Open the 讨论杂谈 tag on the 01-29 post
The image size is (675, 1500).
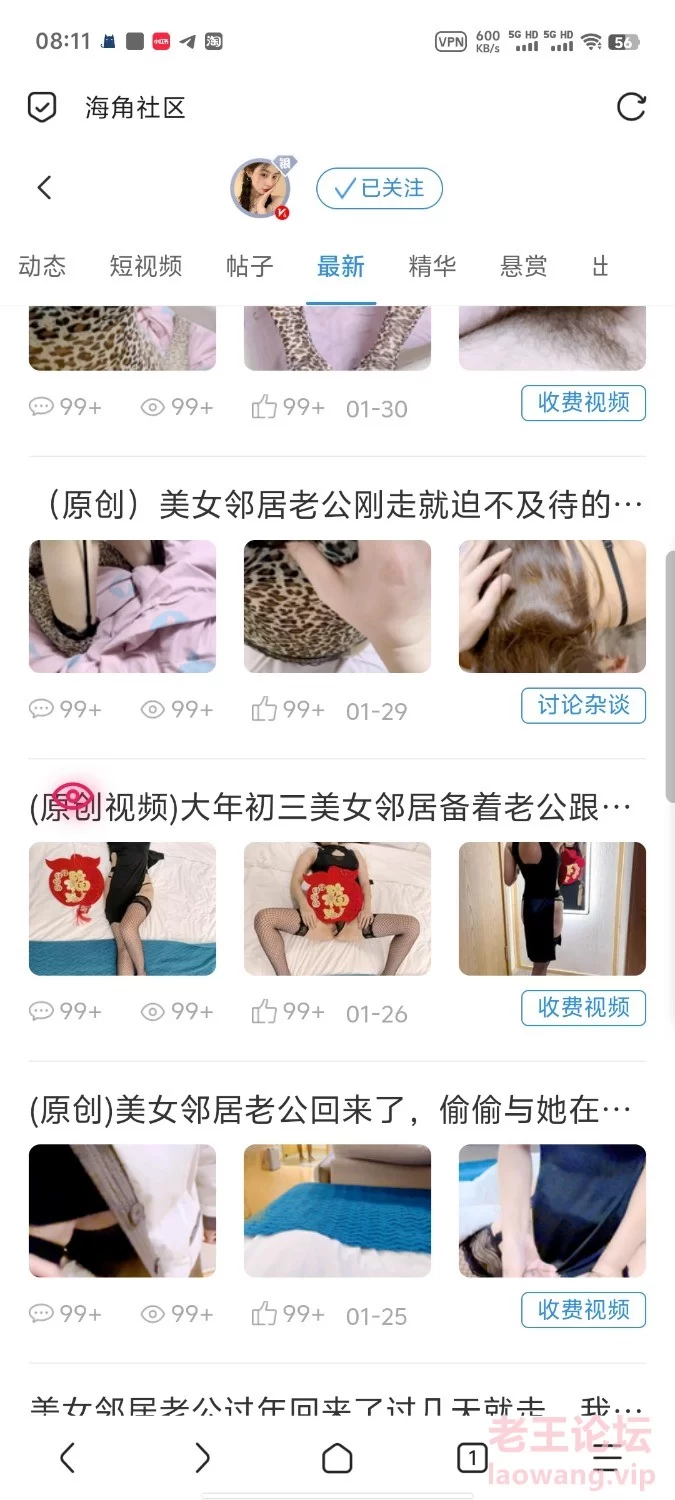583,706
